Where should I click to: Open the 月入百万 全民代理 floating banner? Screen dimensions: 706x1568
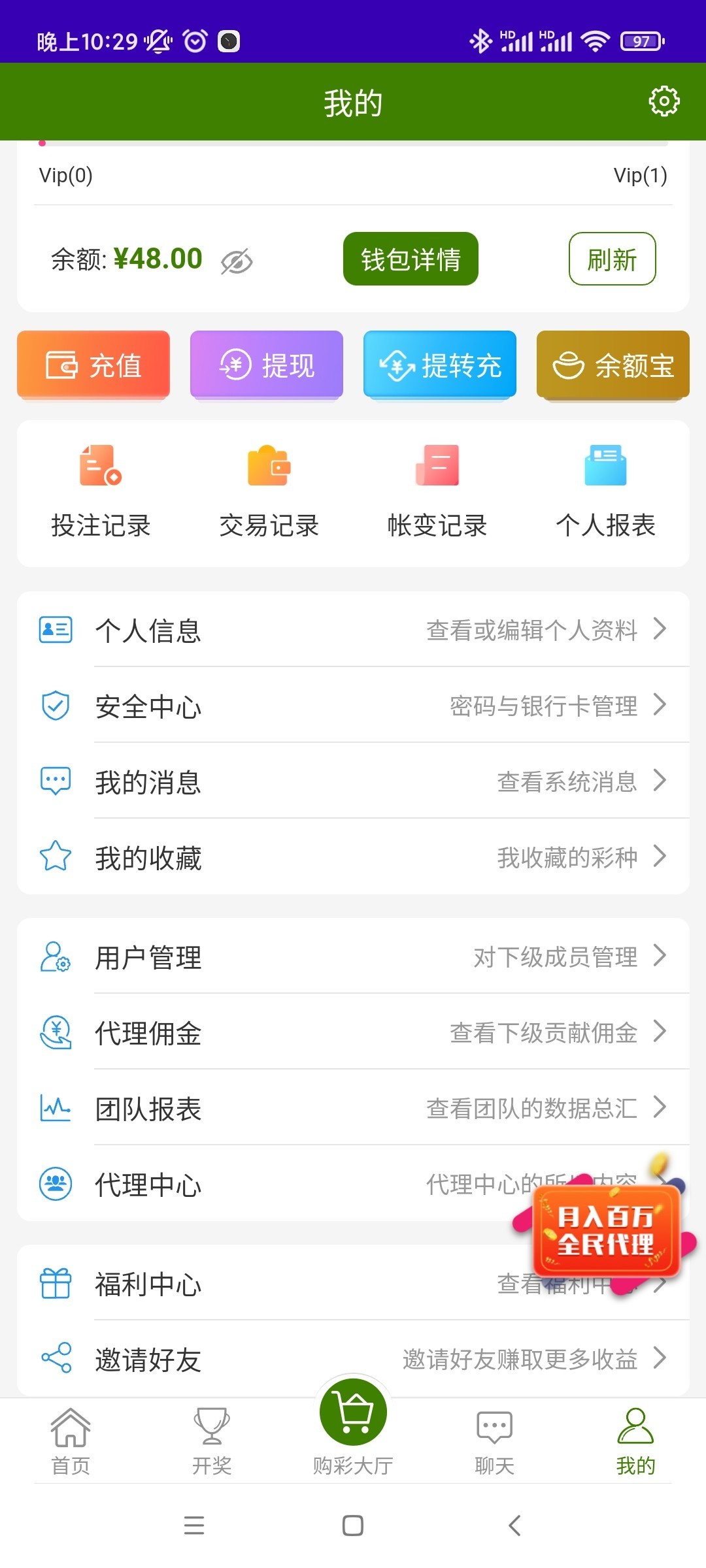pos(606,1230)
